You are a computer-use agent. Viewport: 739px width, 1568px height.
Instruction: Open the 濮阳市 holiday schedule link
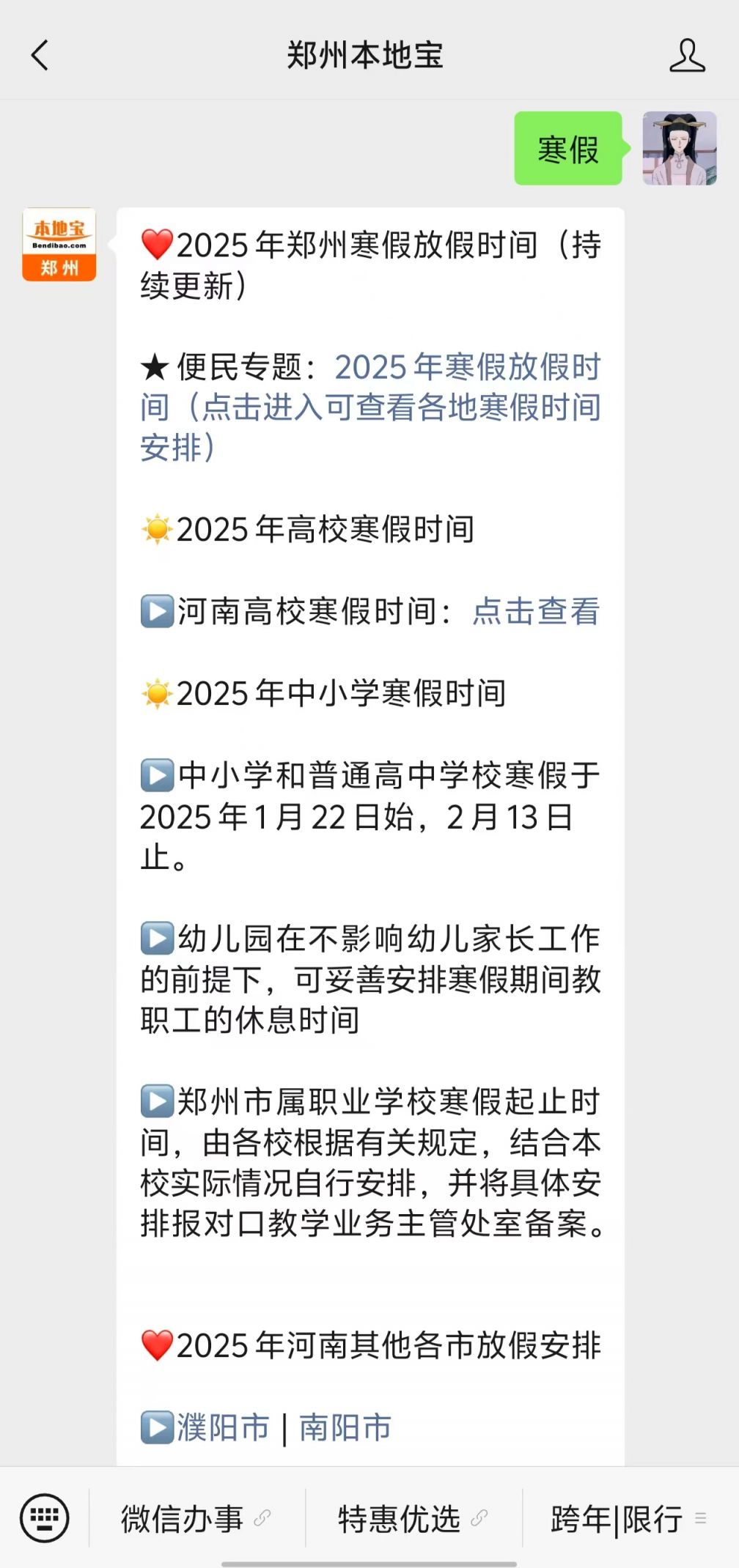223,1427
